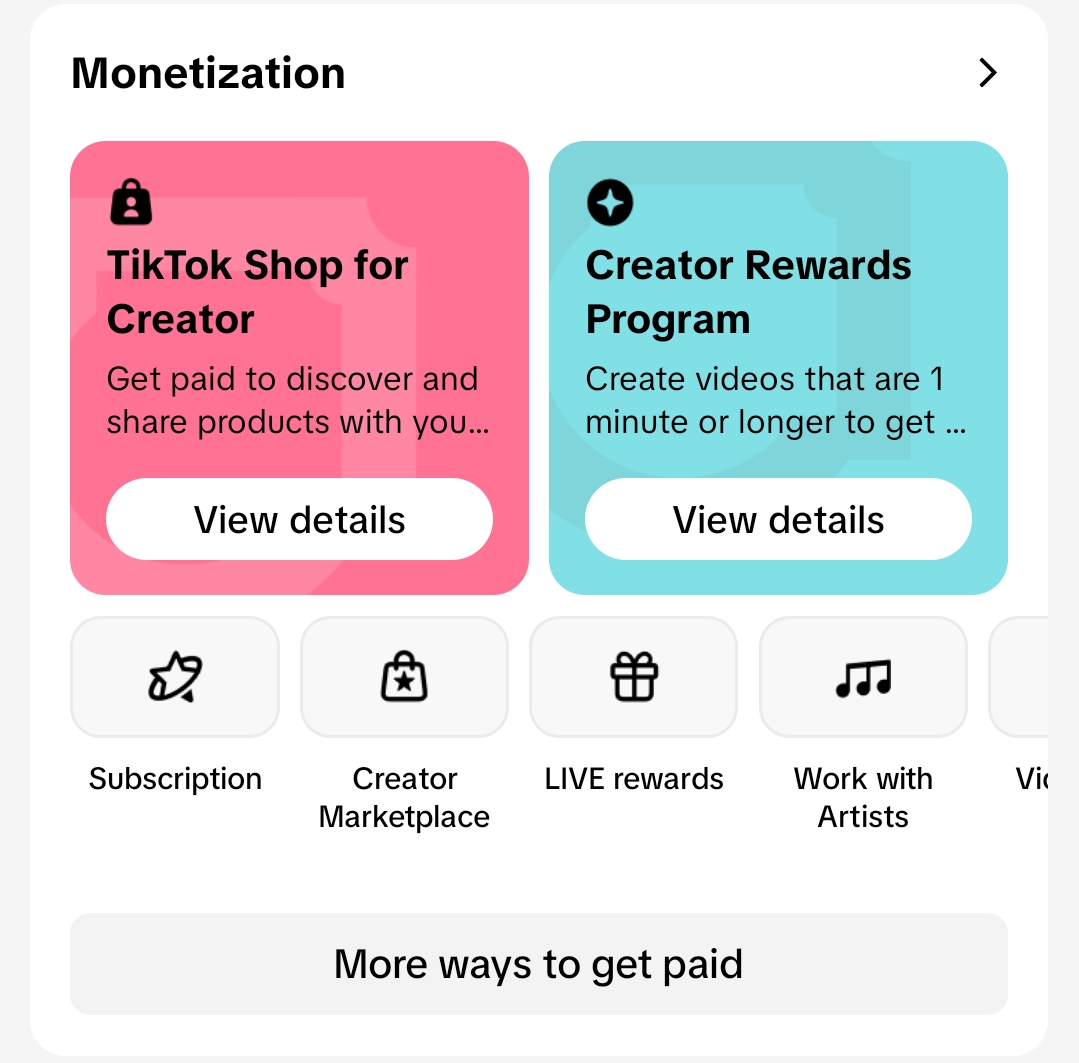Tap More ways to get paid

538,964
